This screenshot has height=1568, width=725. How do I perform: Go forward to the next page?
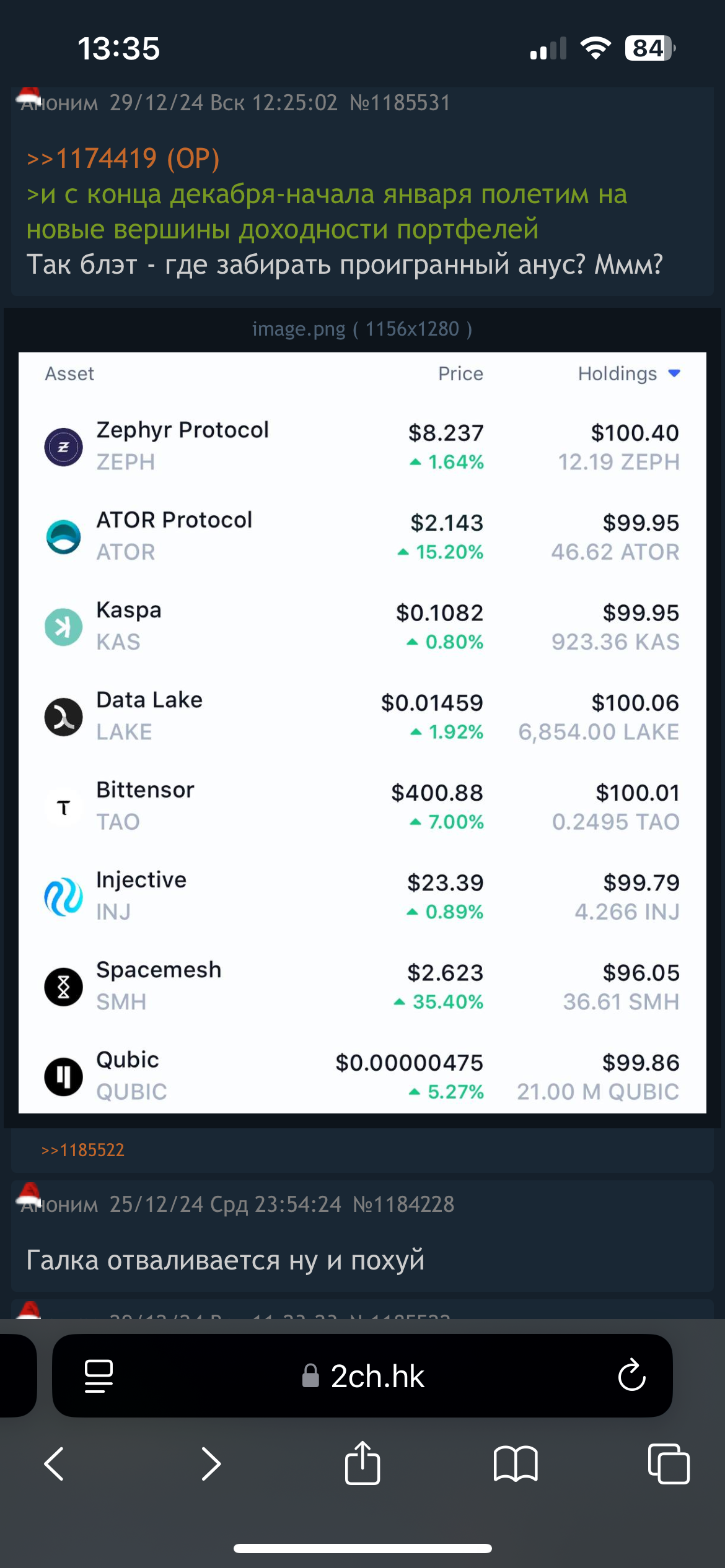tap(211, 1464)
